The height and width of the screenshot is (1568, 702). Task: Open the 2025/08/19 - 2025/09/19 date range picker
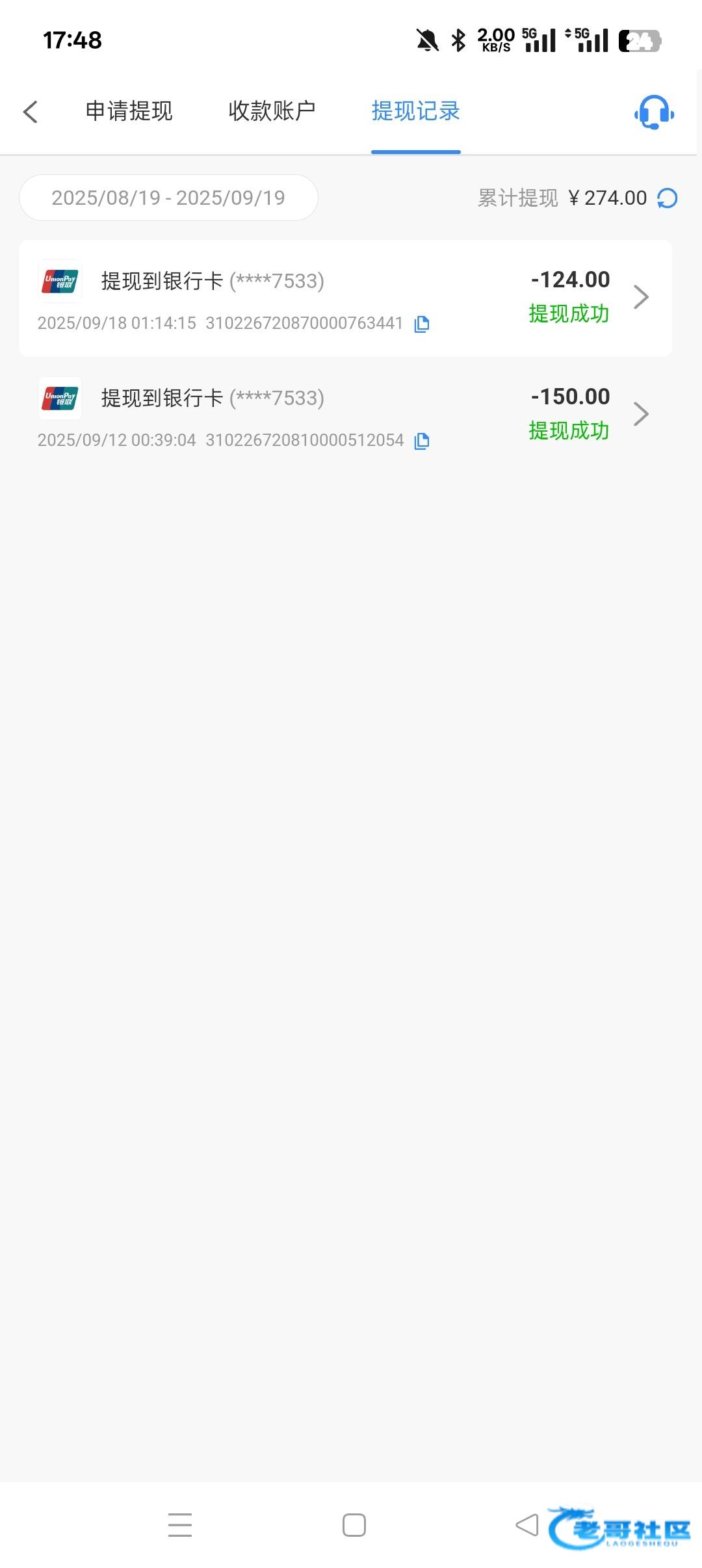pos(168,198)
